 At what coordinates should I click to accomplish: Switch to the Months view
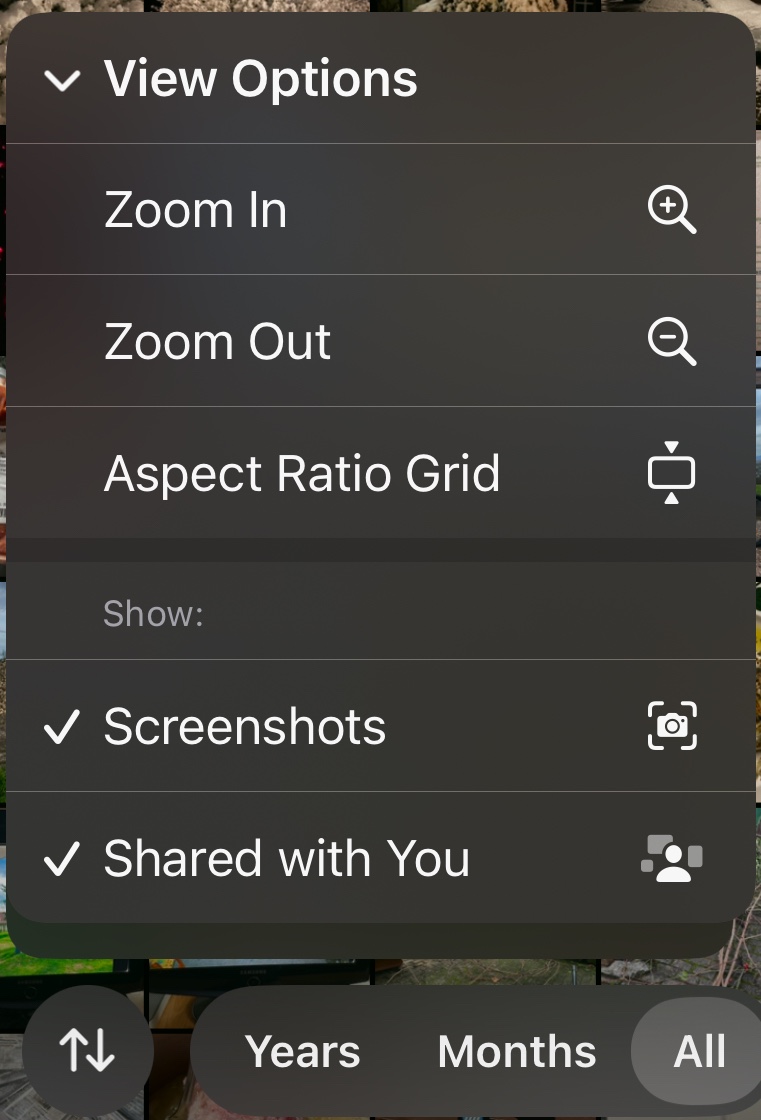pyautogui.click(x=516, y=1052)
